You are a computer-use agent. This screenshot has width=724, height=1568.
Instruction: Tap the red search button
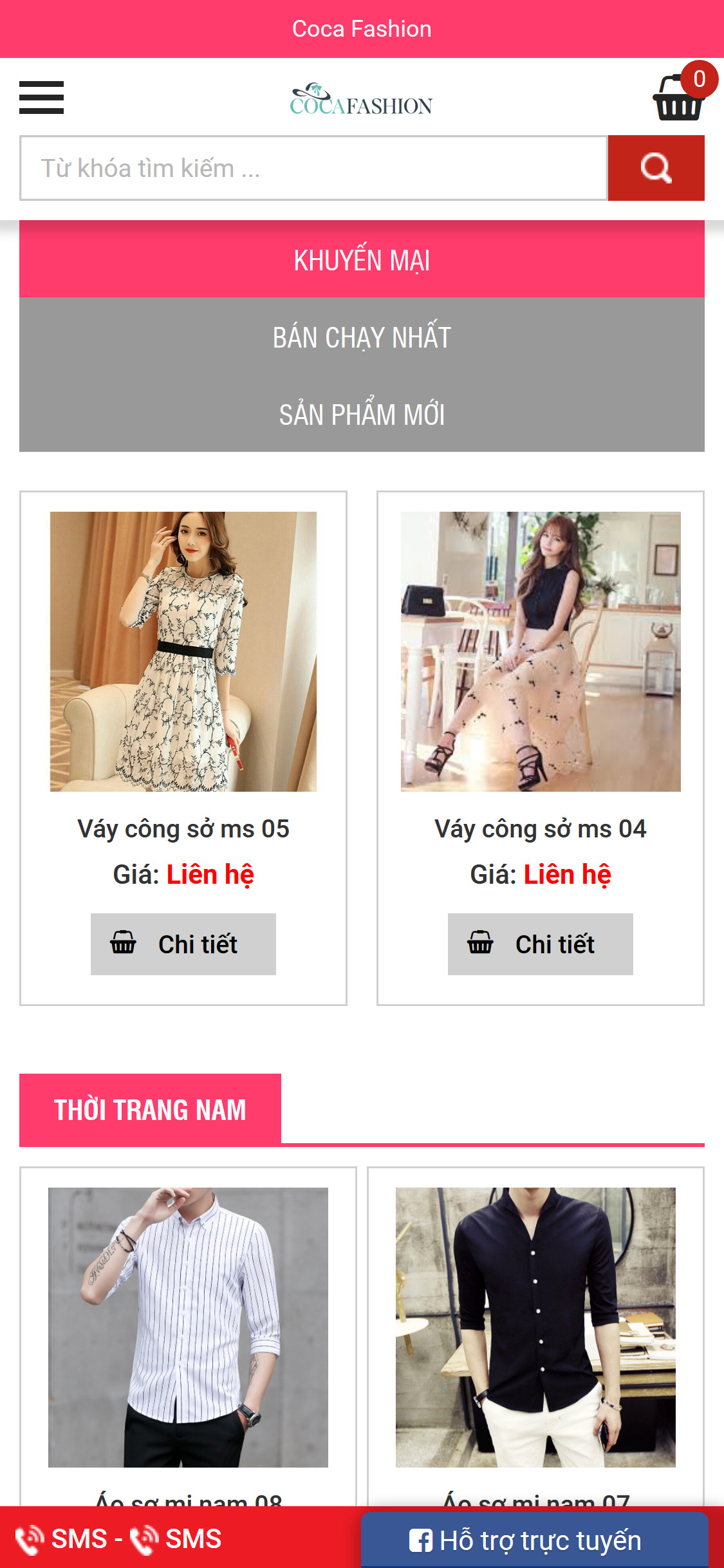tap(656, 168)
